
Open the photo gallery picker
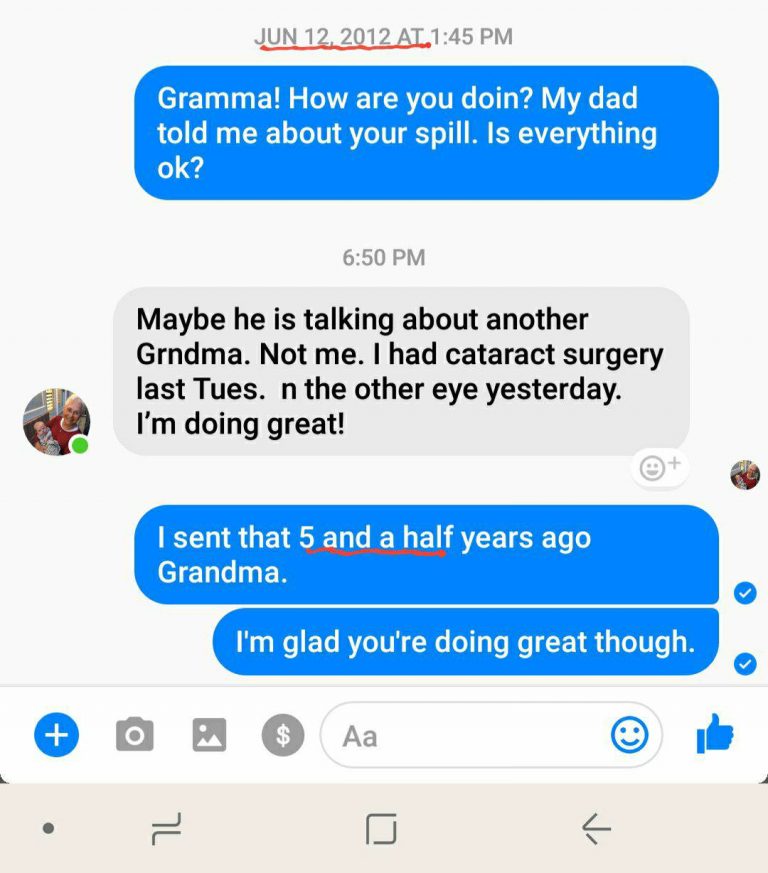(209, 736)
